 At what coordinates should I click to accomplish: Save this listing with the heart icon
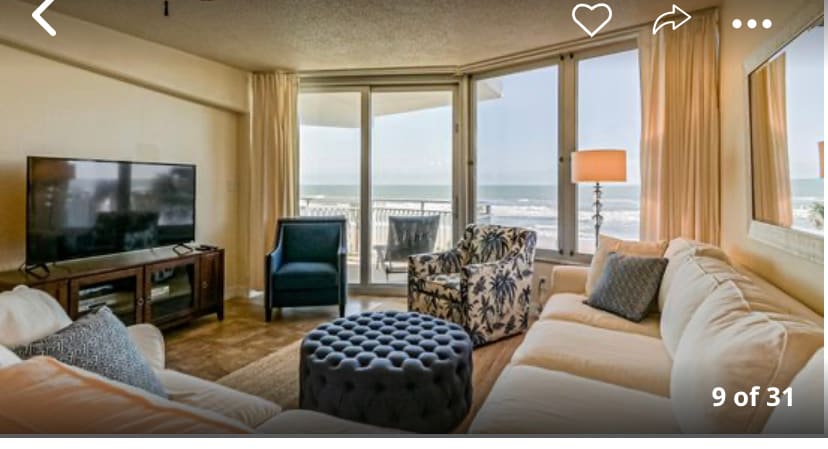tap(591, 19)
